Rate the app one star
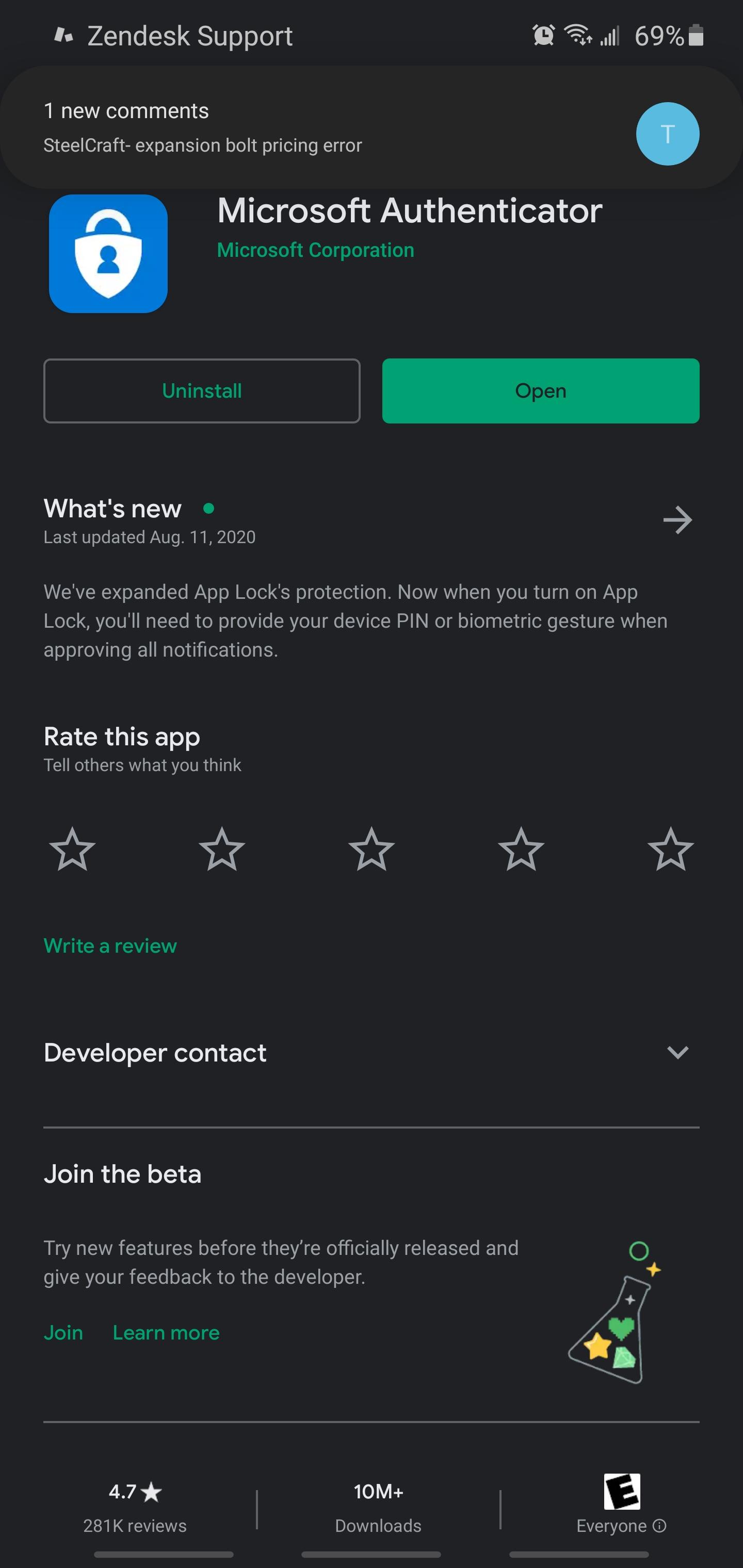Viewport: 743px width, 1568px height. pyautogui.click(x=72, y=849)
